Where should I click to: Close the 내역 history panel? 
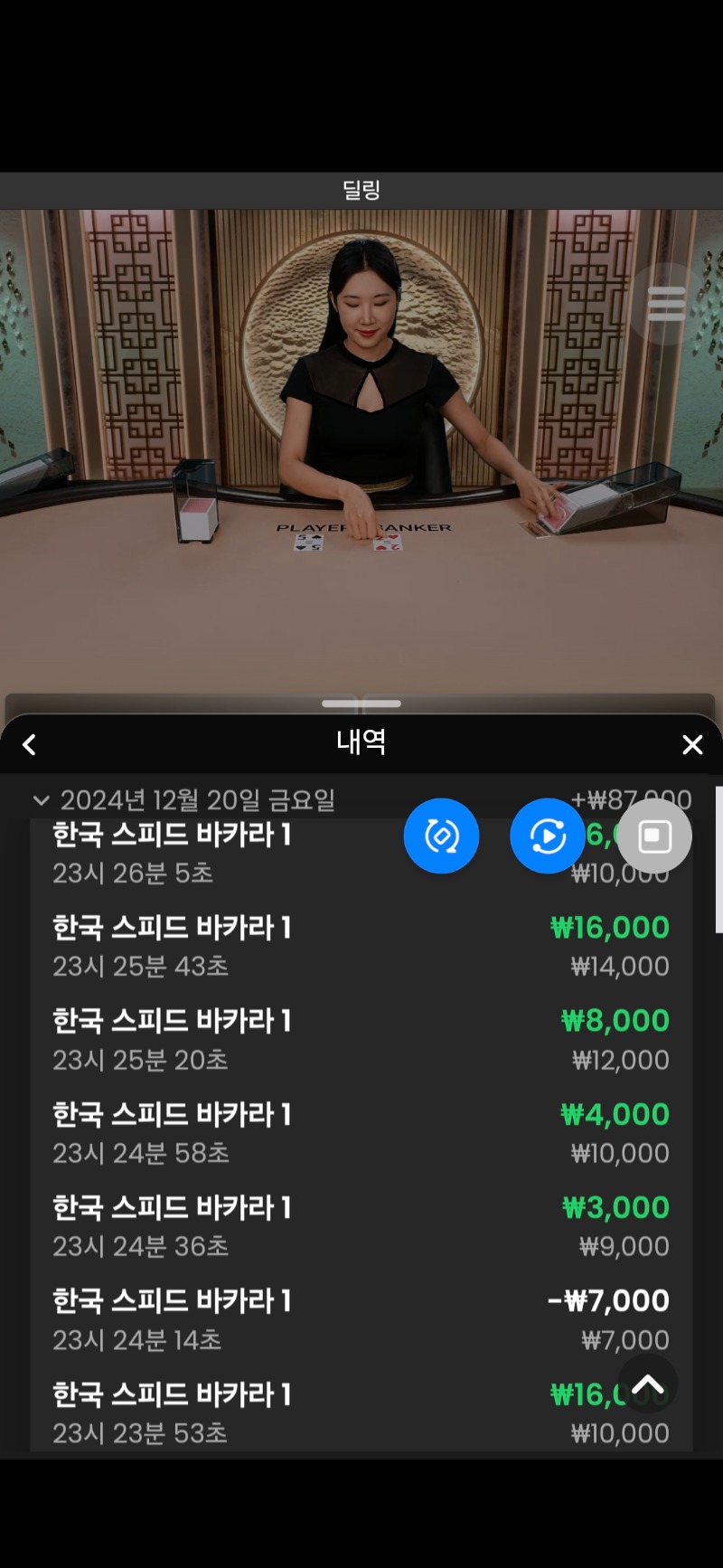(692, 744)
